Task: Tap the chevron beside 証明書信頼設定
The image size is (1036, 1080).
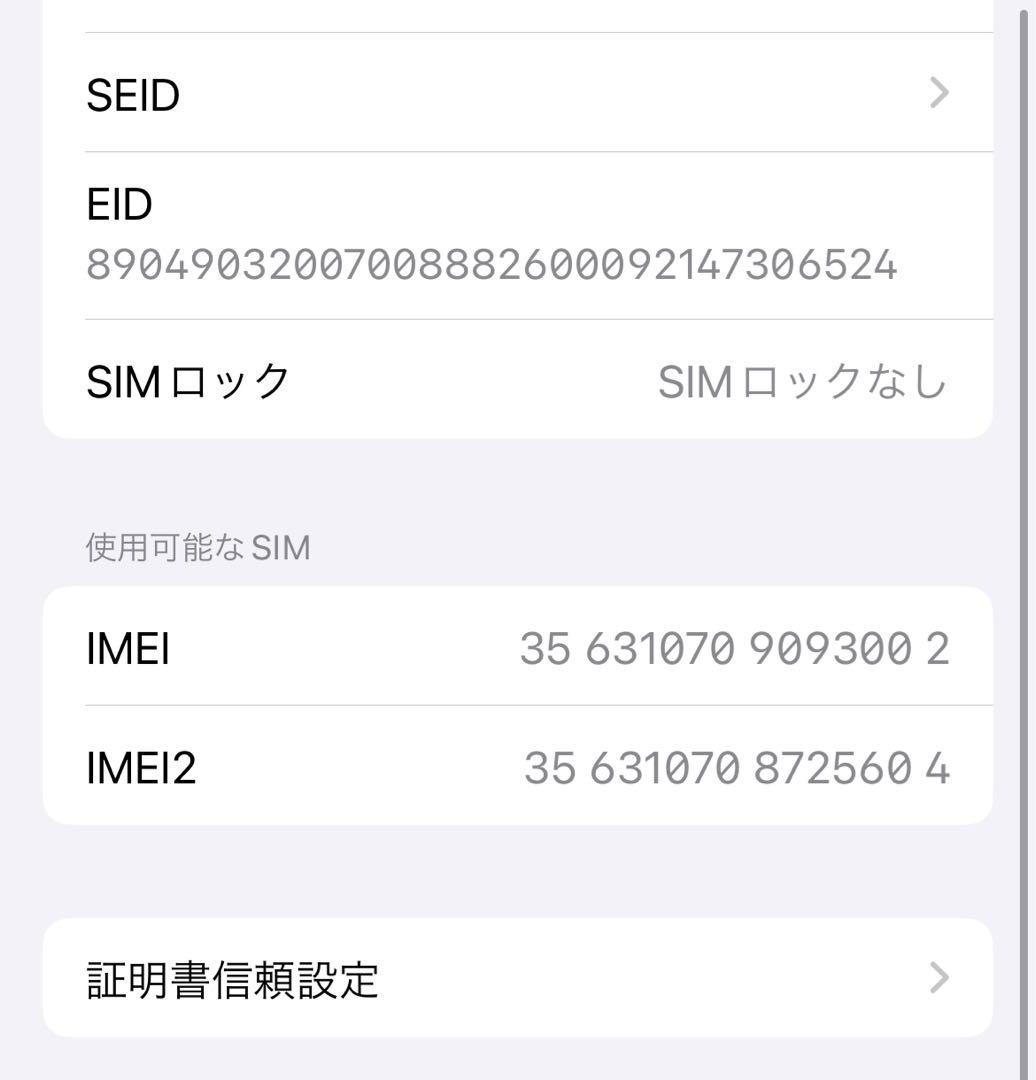Action: [x=938, y=976]
